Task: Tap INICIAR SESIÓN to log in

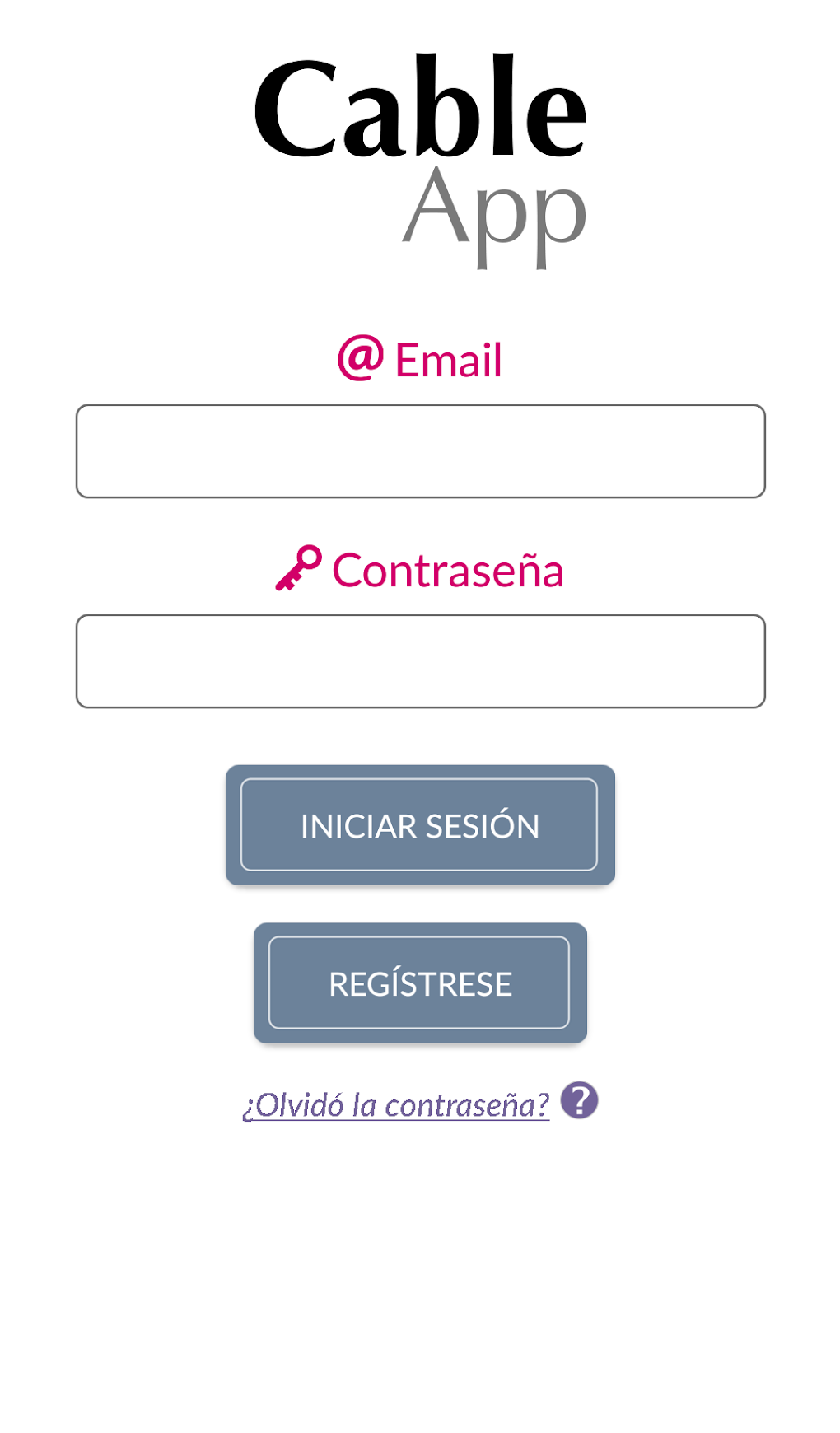Action: click(x=420, y=825)
